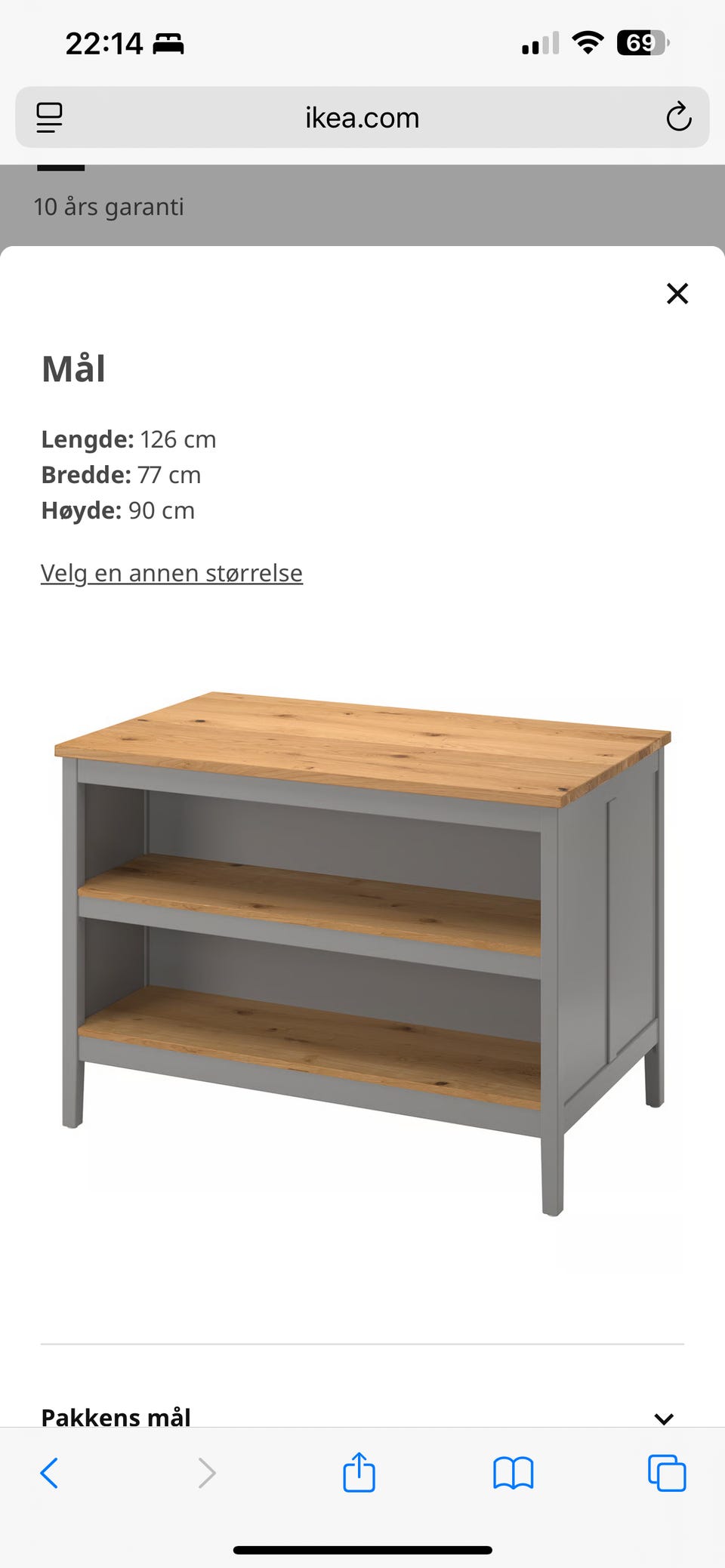Navigate back to the previous page
The image size is (725, 1568).
49,1473
